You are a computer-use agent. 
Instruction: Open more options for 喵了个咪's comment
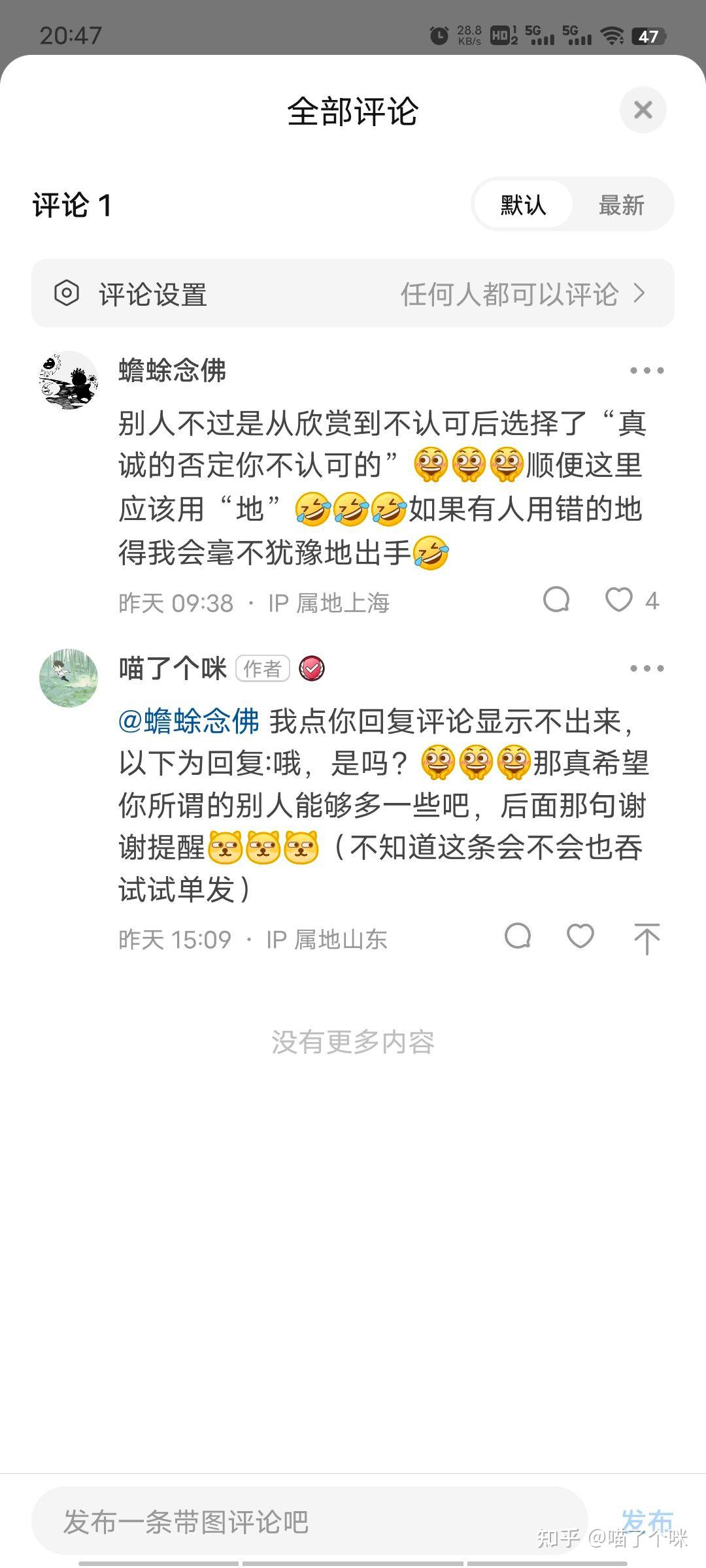(x=647, y=668)
